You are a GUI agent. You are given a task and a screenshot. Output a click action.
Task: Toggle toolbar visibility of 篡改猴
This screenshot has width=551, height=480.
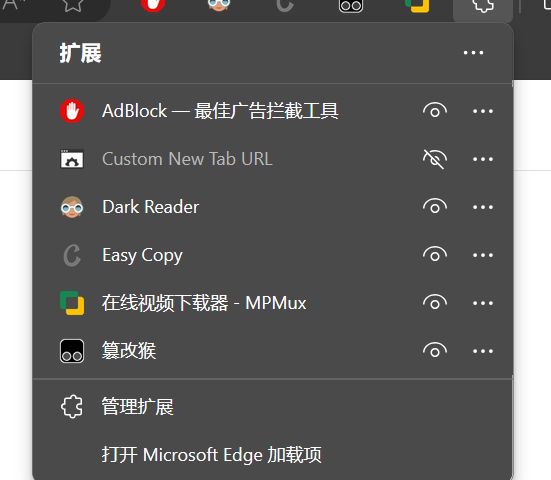(x=435, y=351)
